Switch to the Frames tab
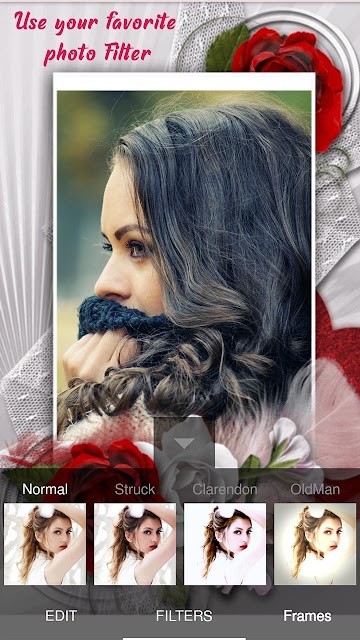The width and height of the screenshot is (360, 640). pyautogui.click(x=307, y=616)
